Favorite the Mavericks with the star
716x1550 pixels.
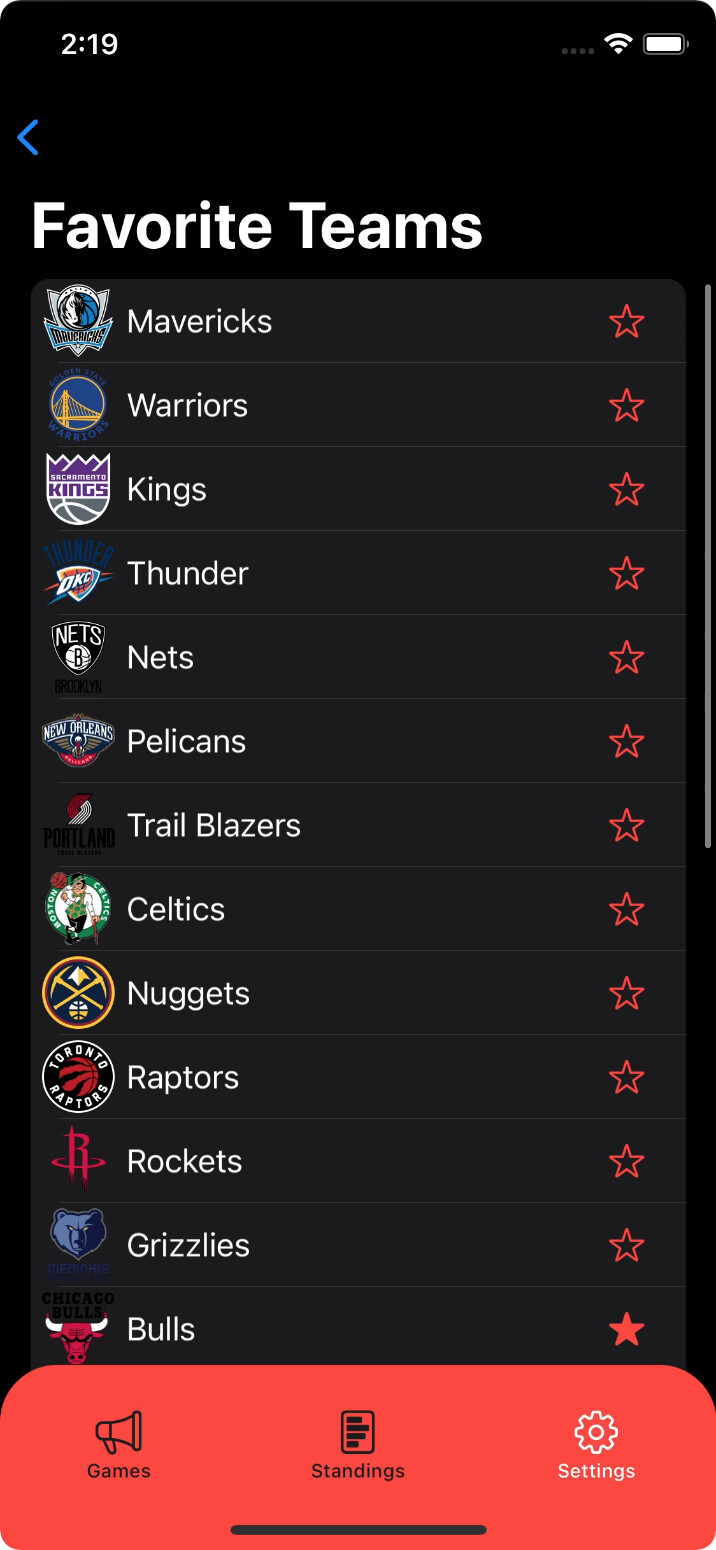(627, 322)
